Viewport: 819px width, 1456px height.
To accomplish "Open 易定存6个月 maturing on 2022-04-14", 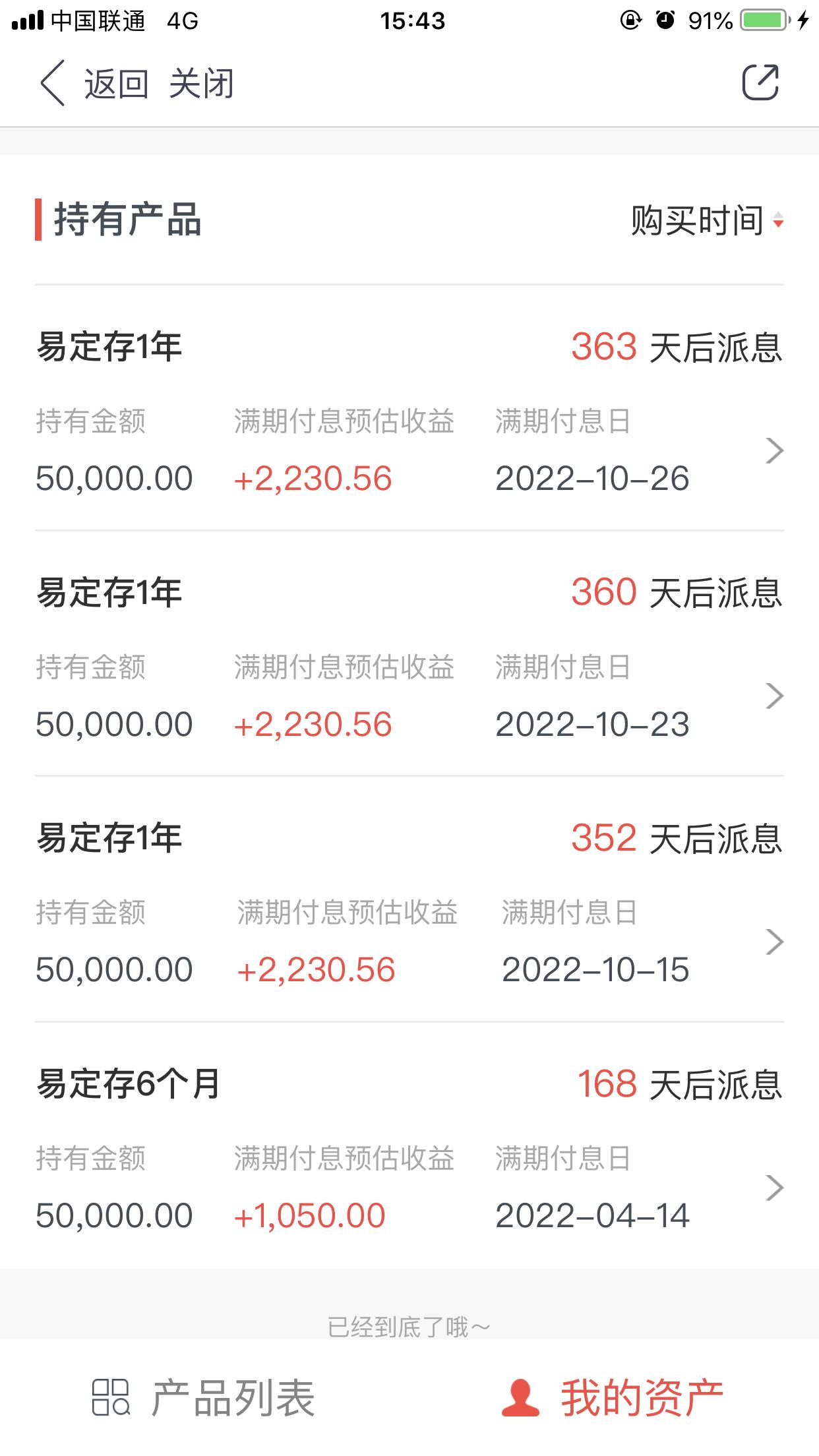I will tap(409, 1145).
